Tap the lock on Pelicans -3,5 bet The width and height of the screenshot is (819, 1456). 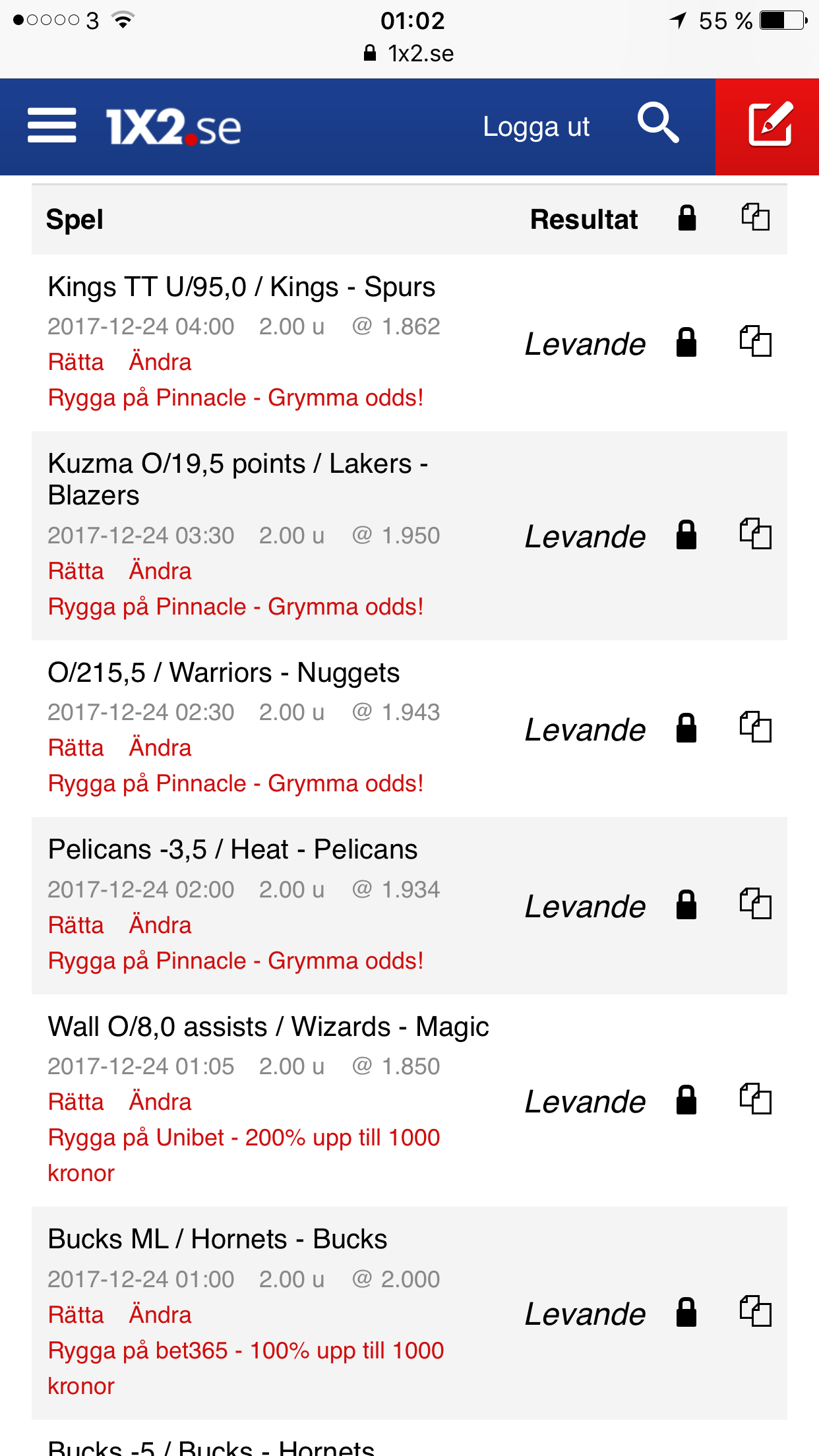(686, 905)
